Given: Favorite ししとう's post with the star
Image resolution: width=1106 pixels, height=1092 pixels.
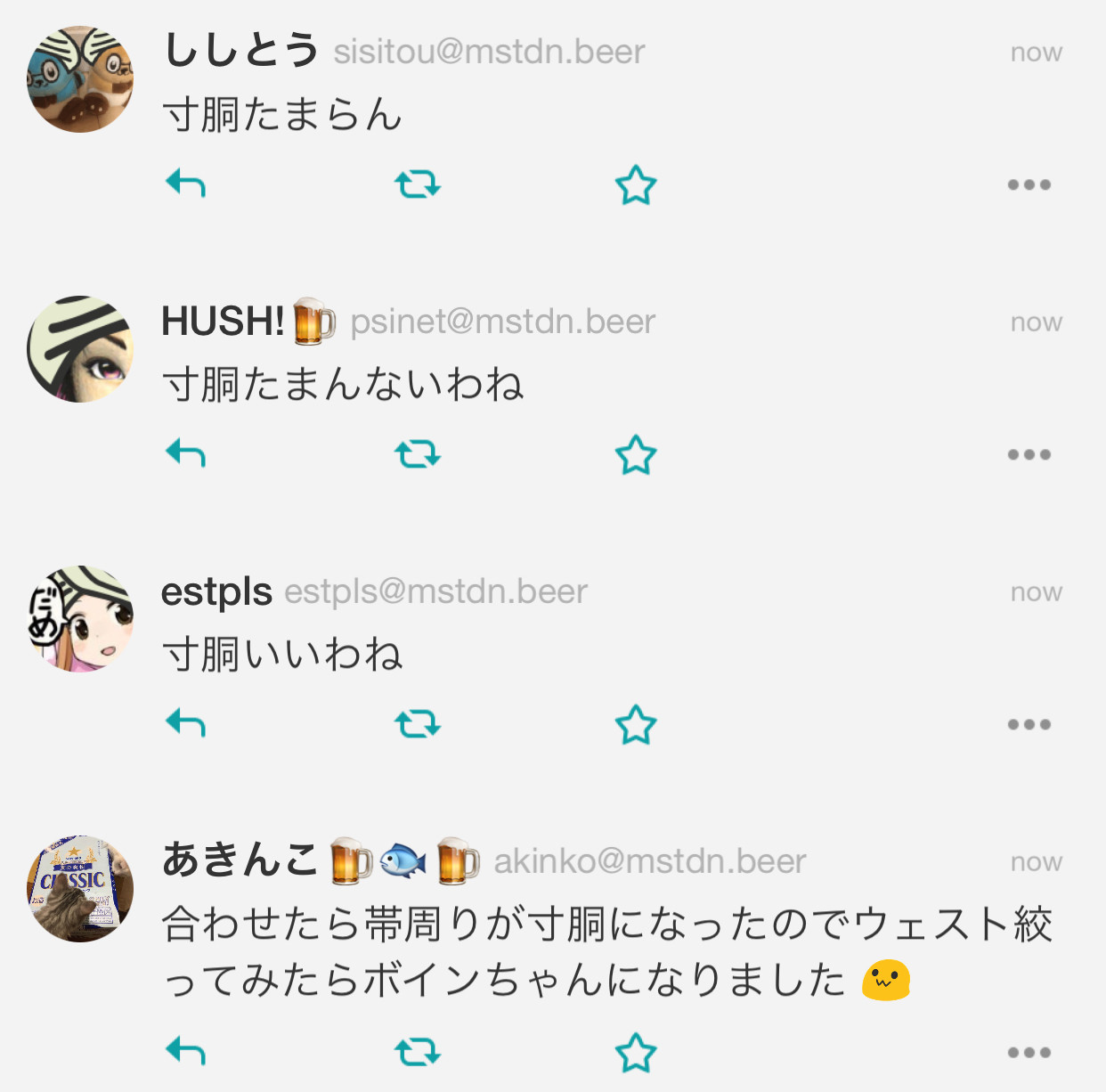Looking at the screenshot, I should pos(636,185).
